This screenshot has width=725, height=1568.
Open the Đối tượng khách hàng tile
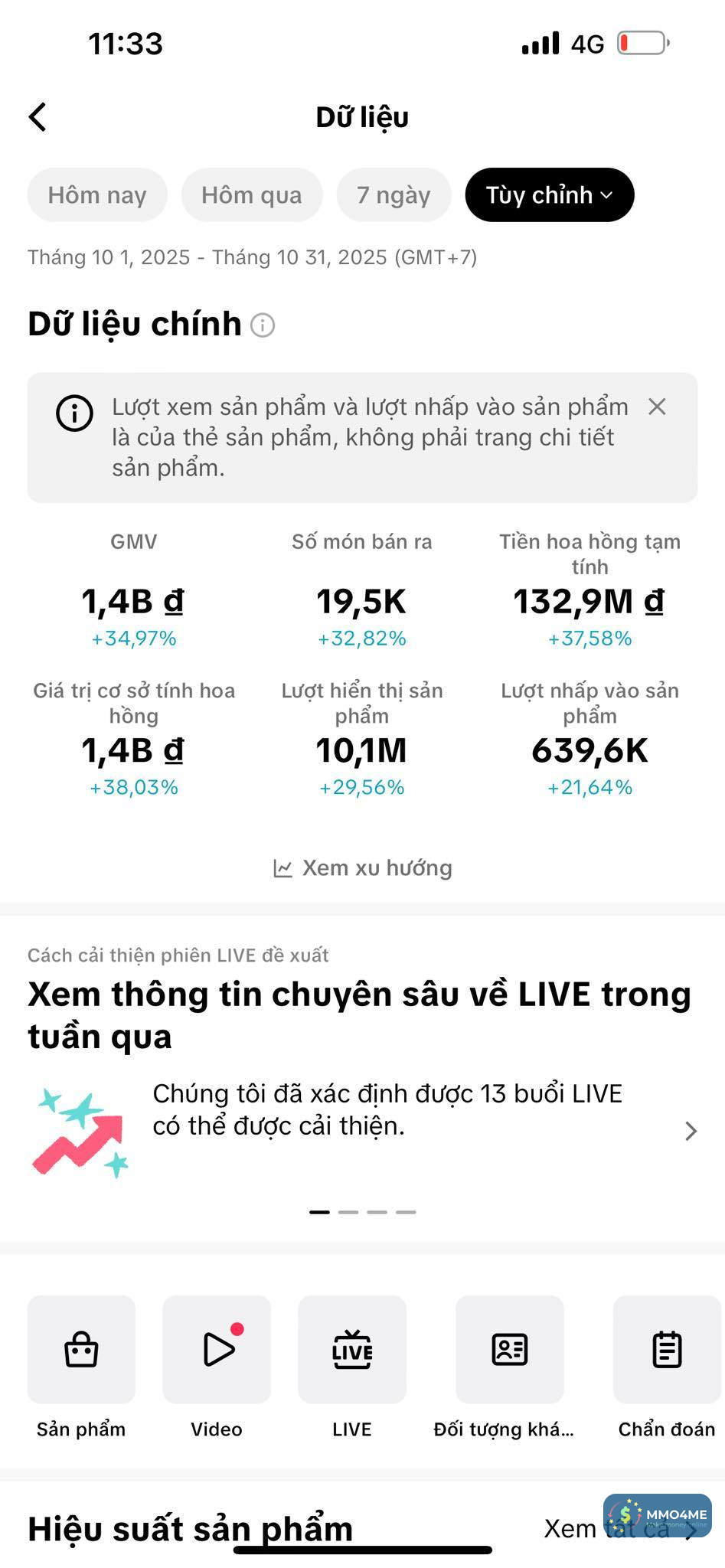[x=509, y=1349]
